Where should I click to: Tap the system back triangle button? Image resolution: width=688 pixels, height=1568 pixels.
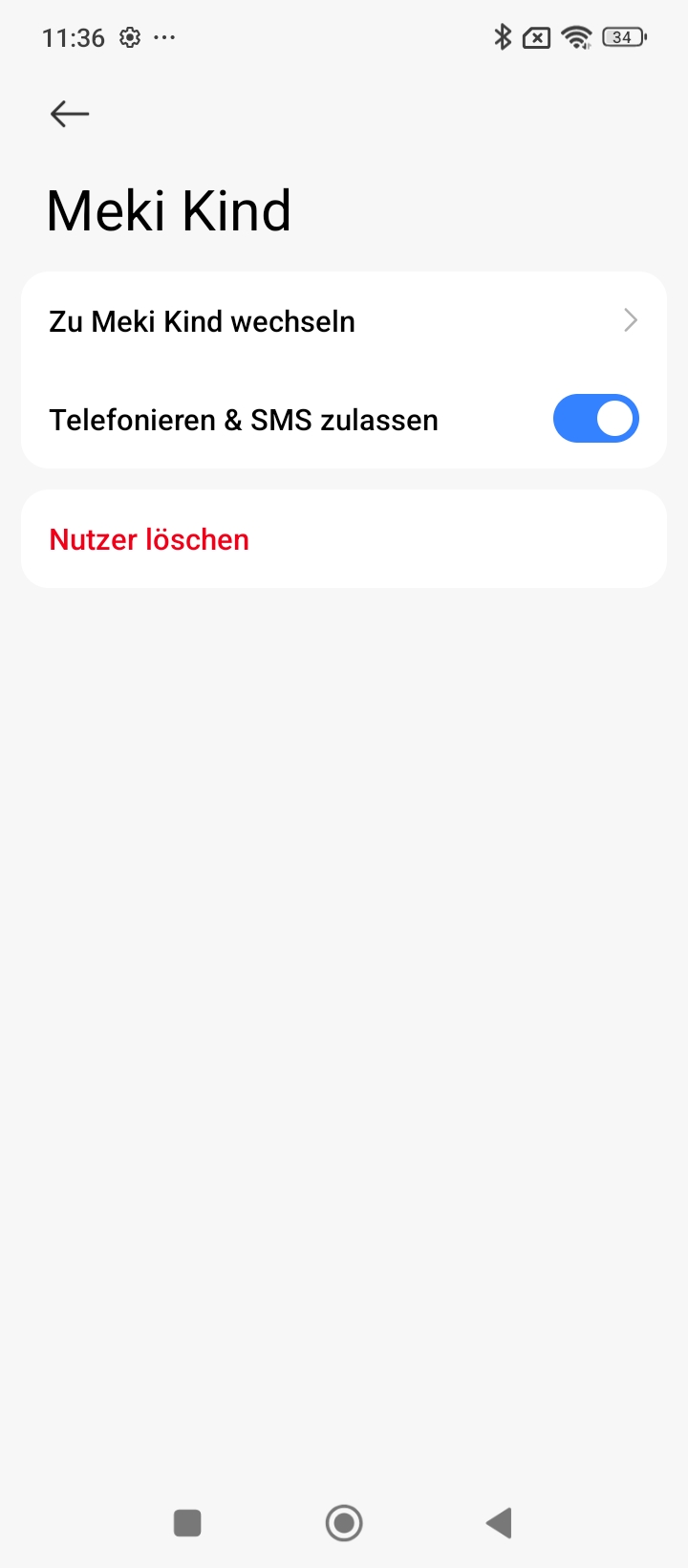click(499, 1522)
